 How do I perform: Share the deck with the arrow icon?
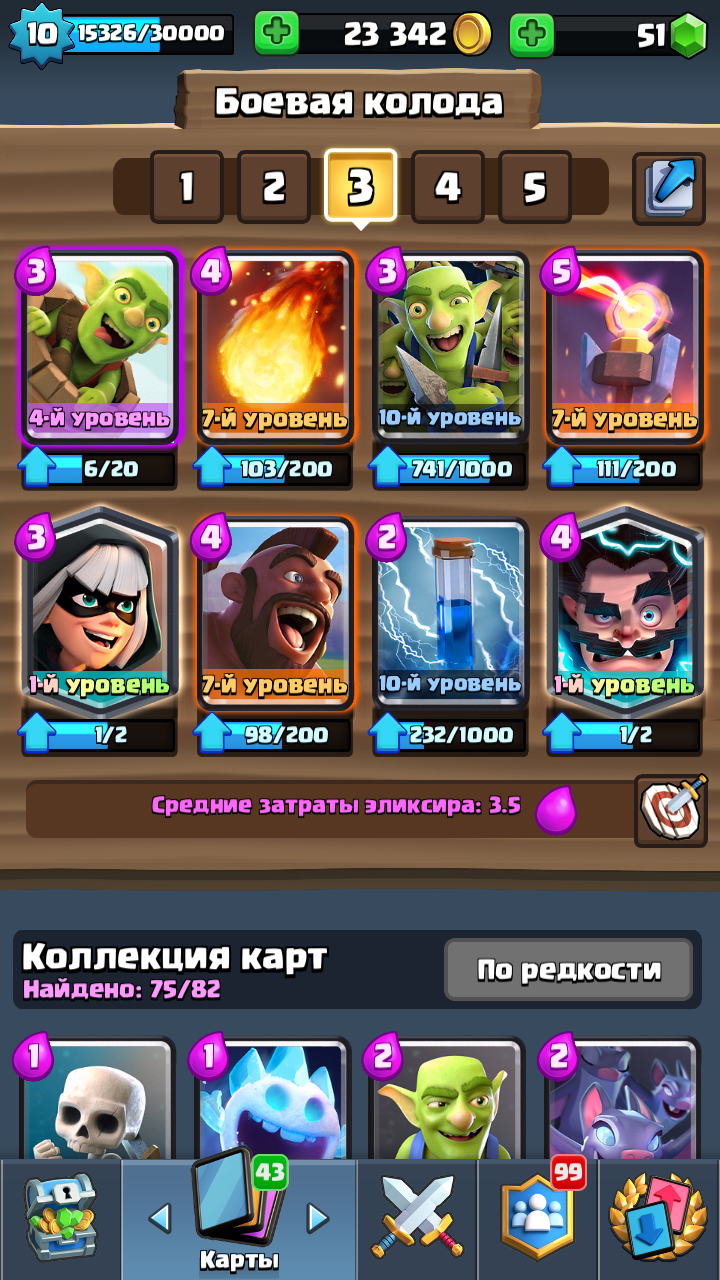tap(670, 187)
